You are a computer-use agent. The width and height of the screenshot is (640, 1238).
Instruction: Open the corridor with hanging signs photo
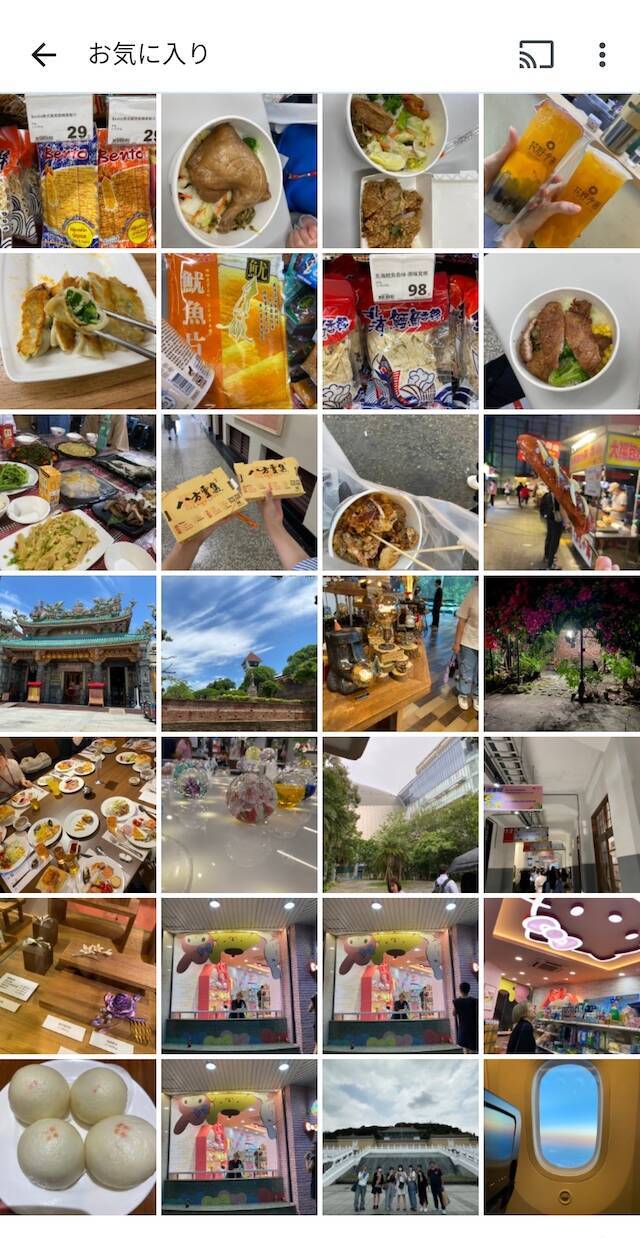561,814
